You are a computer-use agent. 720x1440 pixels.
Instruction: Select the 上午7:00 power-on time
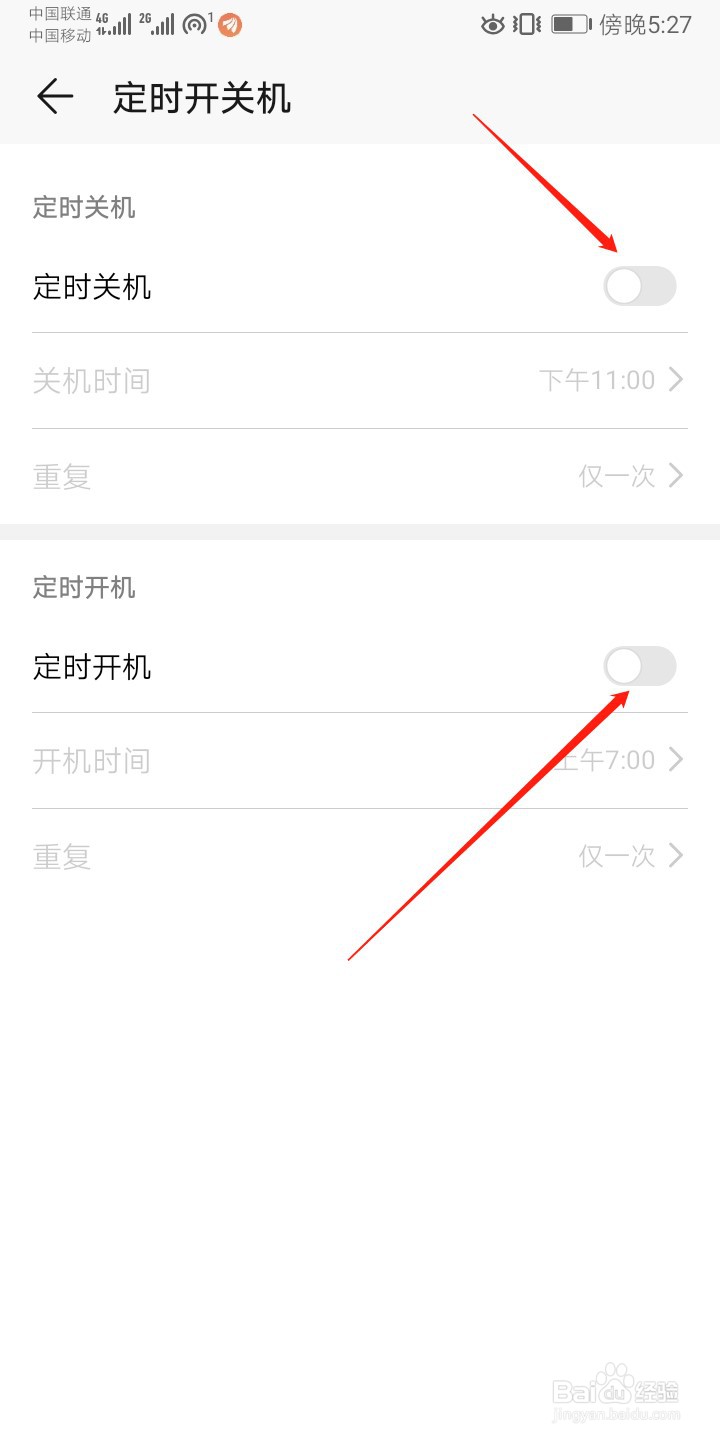tap(610, 760)
